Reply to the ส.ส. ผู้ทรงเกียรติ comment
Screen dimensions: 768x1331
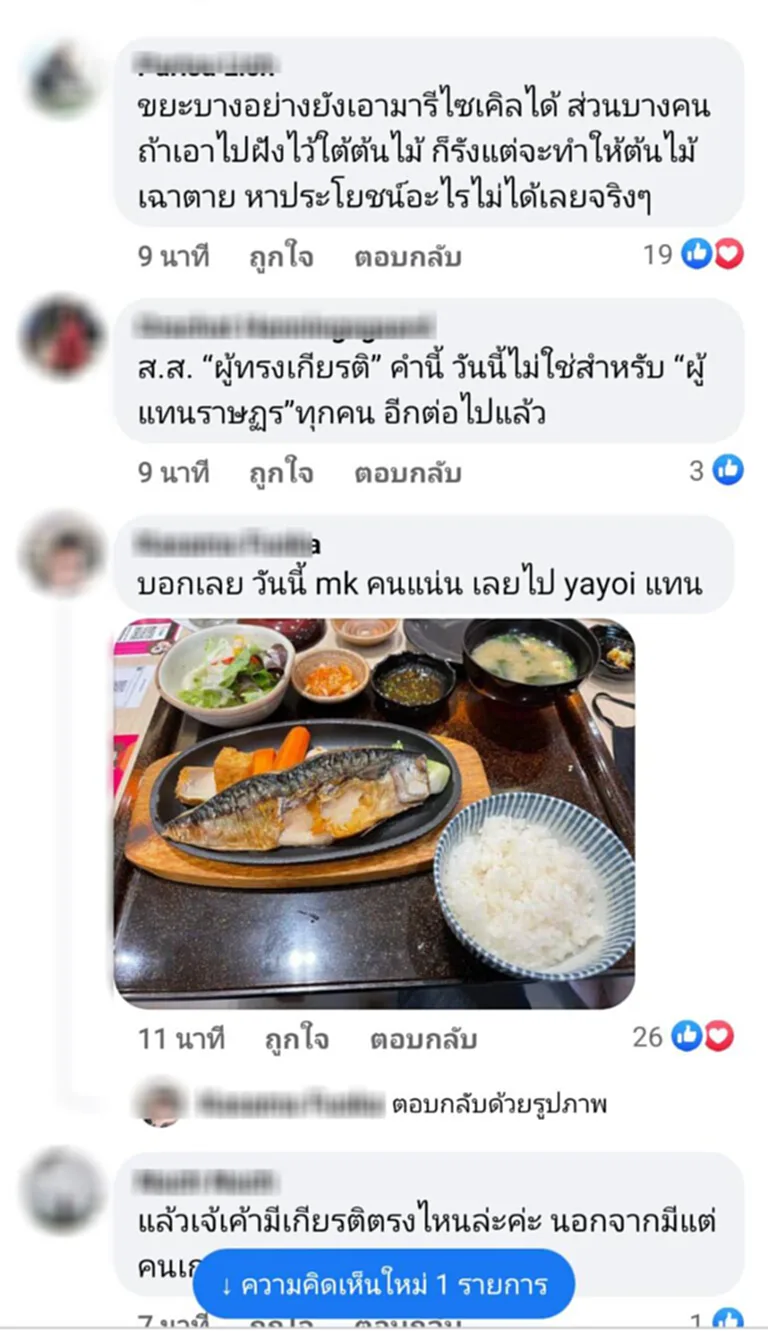(407, 472)
